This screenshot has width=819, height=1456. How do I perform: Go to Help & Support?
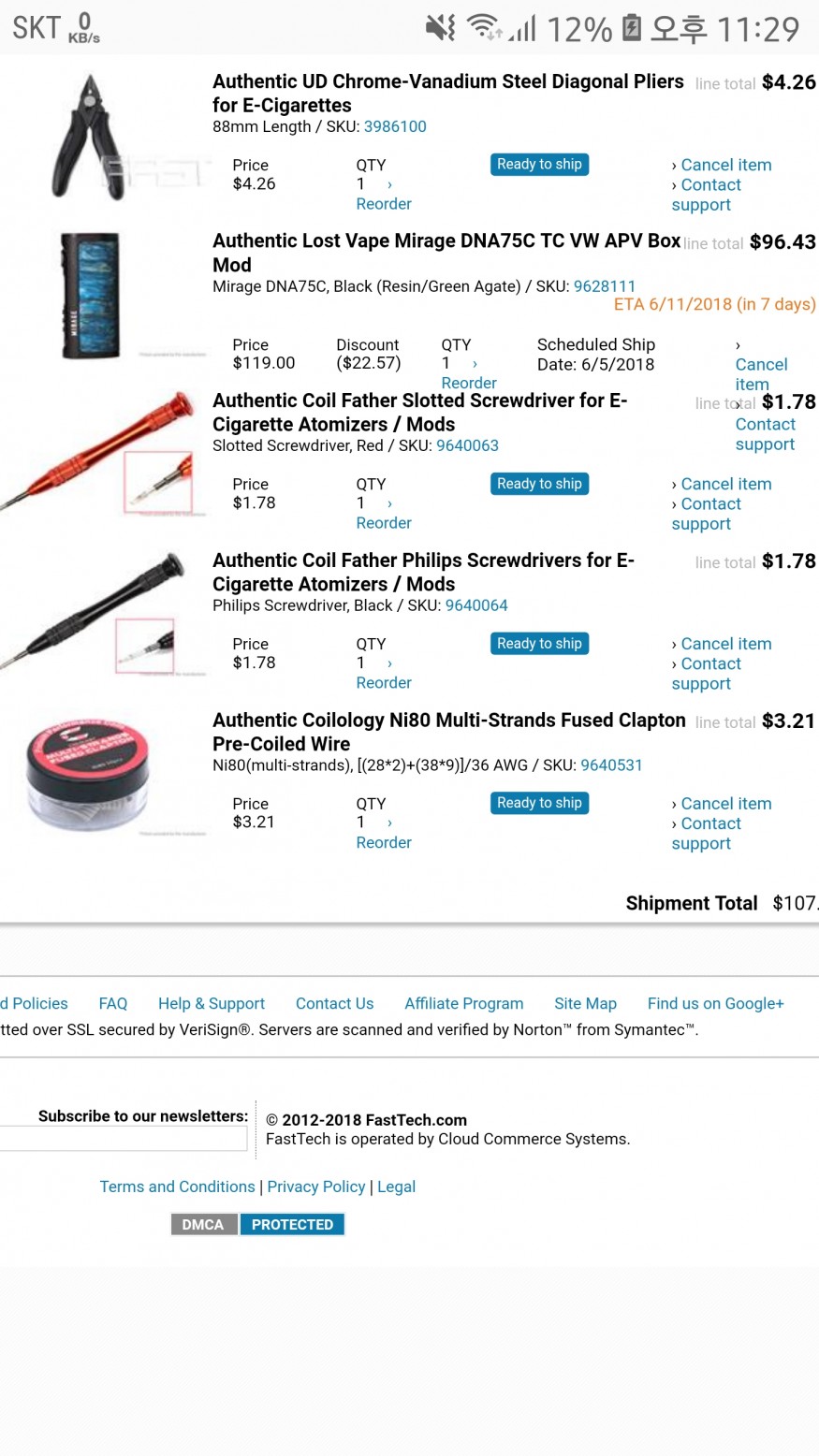pos(212,1003)
